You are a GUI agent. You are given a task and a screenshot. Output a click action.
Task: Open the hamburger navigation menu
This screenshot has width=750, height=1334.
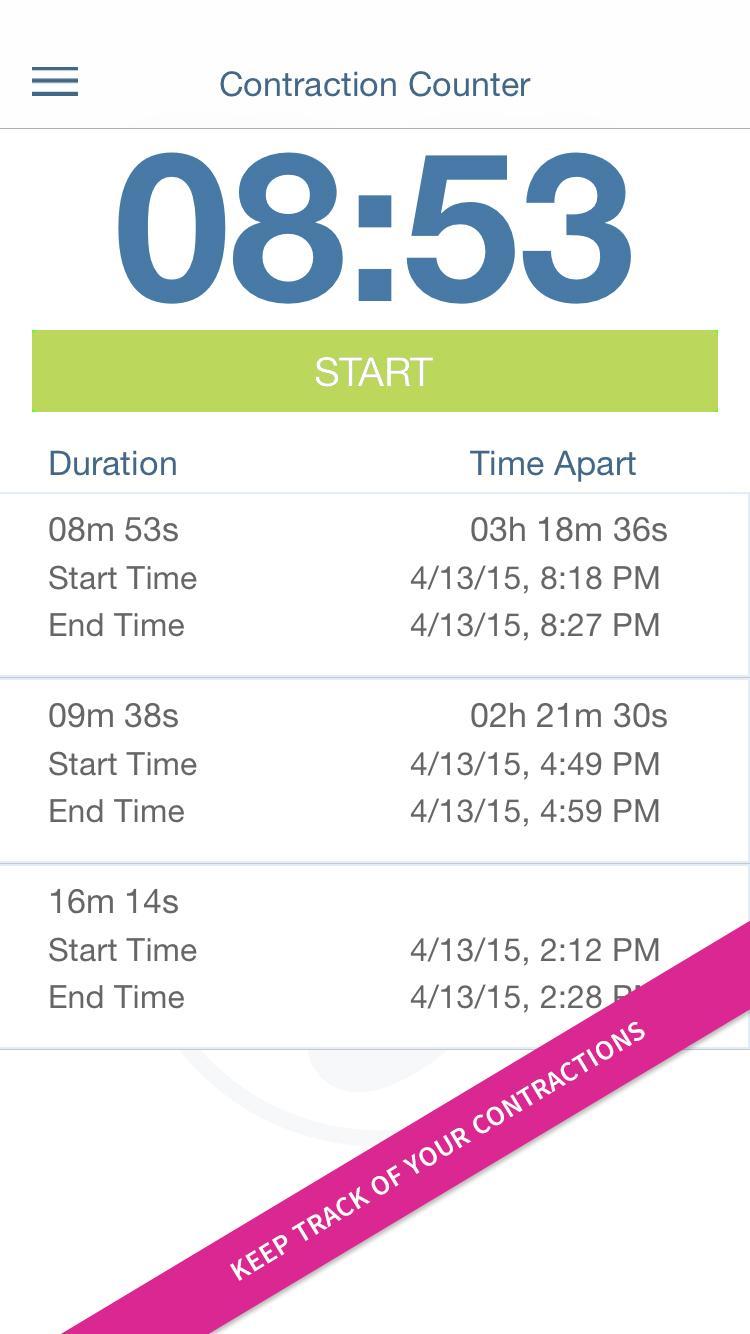(x=54, y=82)
